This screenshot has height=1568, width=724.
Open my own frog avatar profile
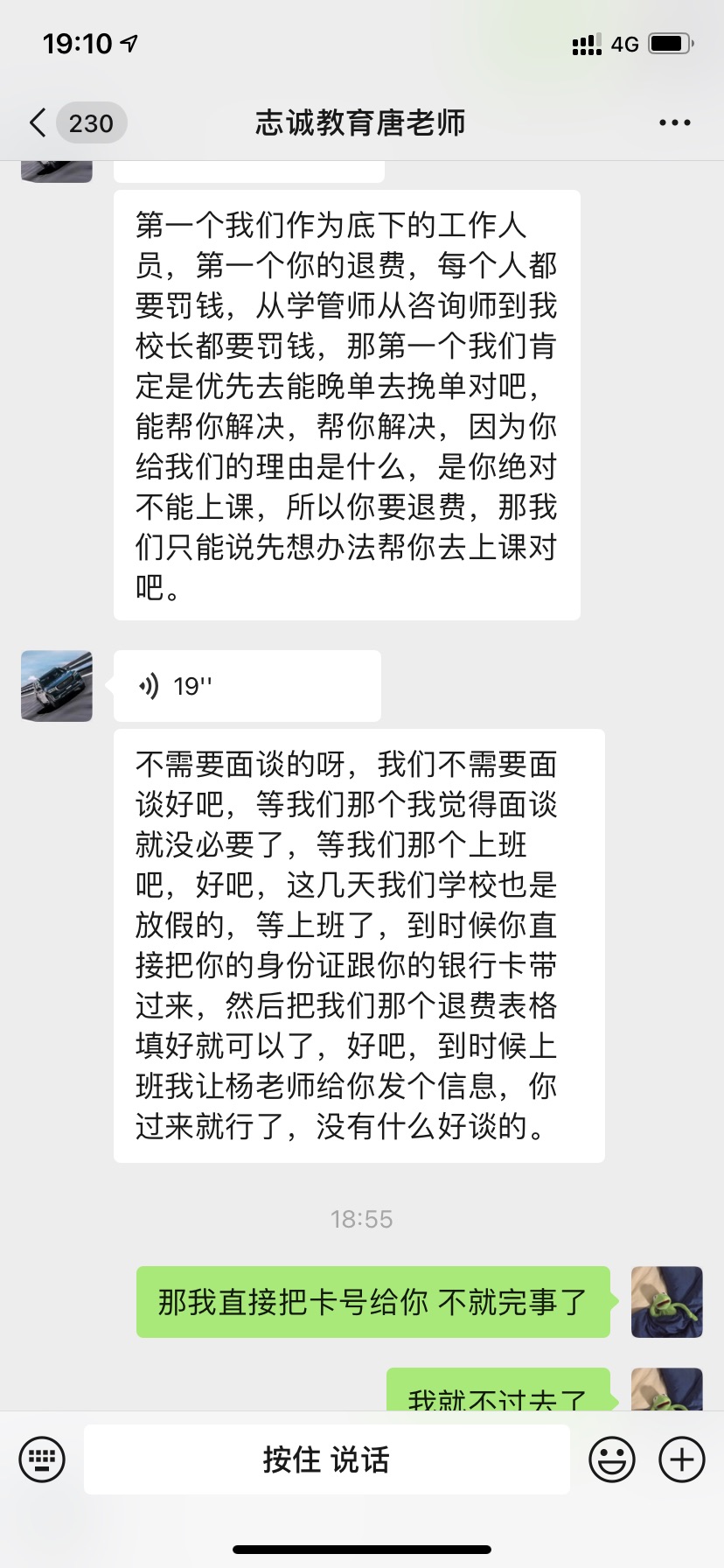click(x=666, y=1302)
